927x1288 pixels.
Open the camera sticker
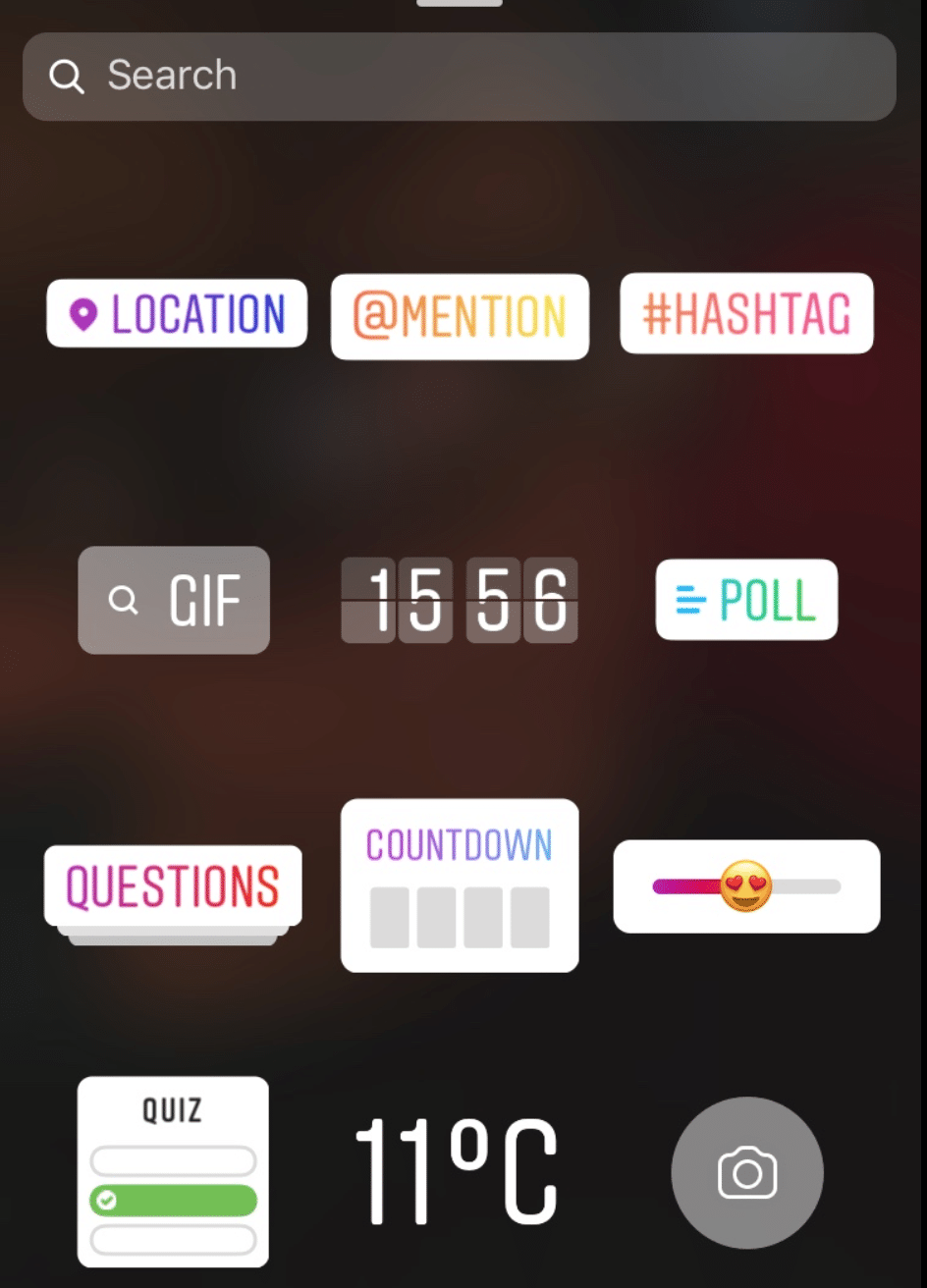pyautogui.click(x=747, y=1173)
